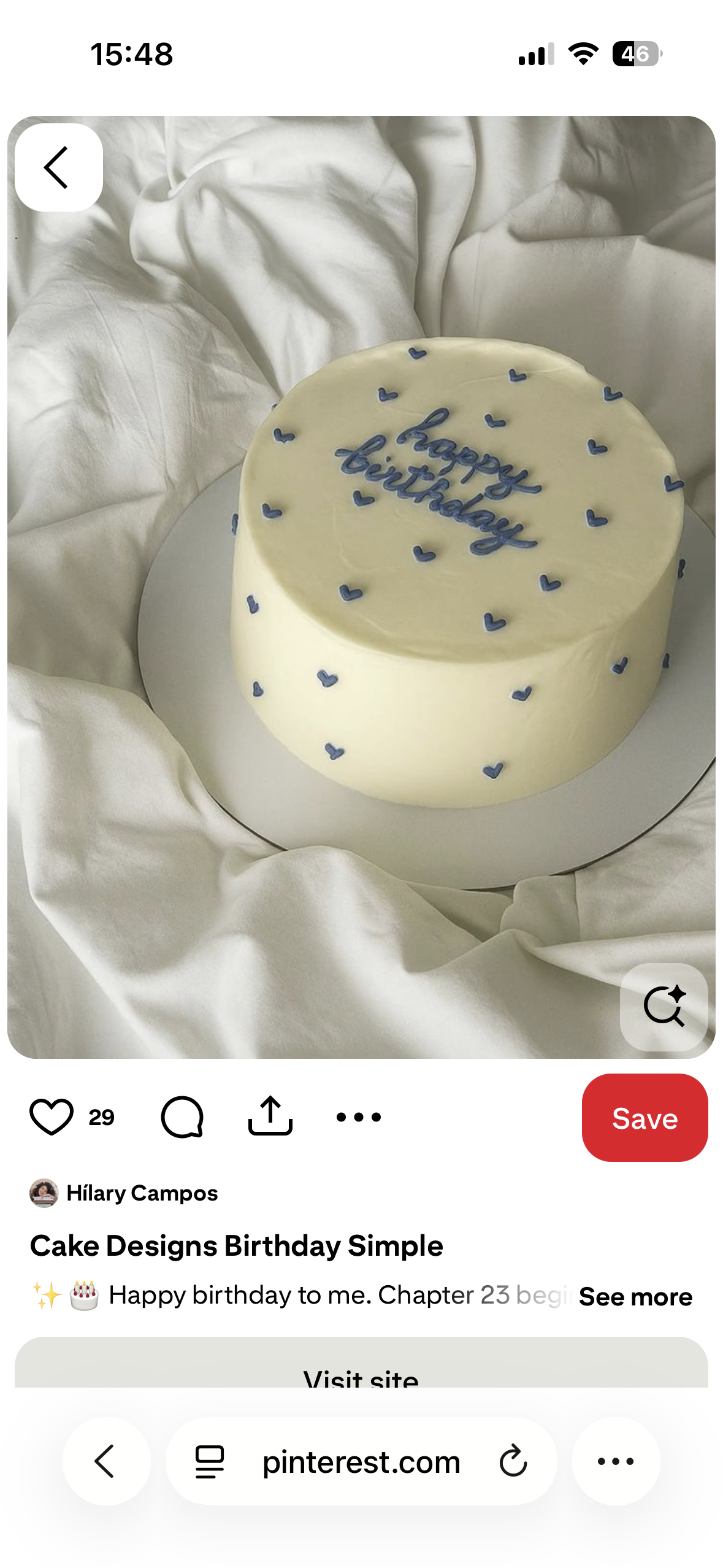
Task: Expand the description with See more
Action: click(635, 1296)
